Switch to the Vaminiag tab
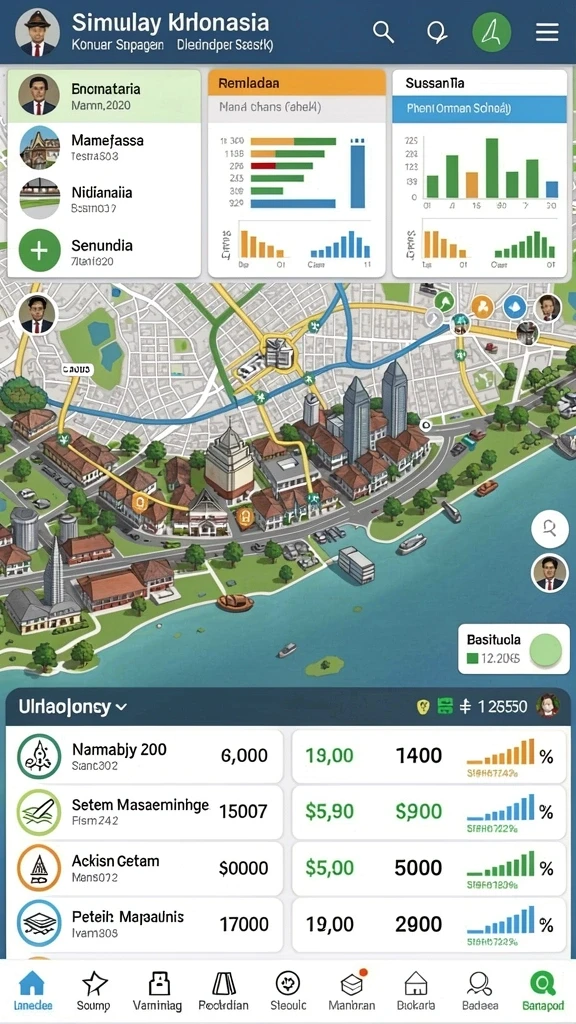Screen dimensions: 576x1024 157,991
